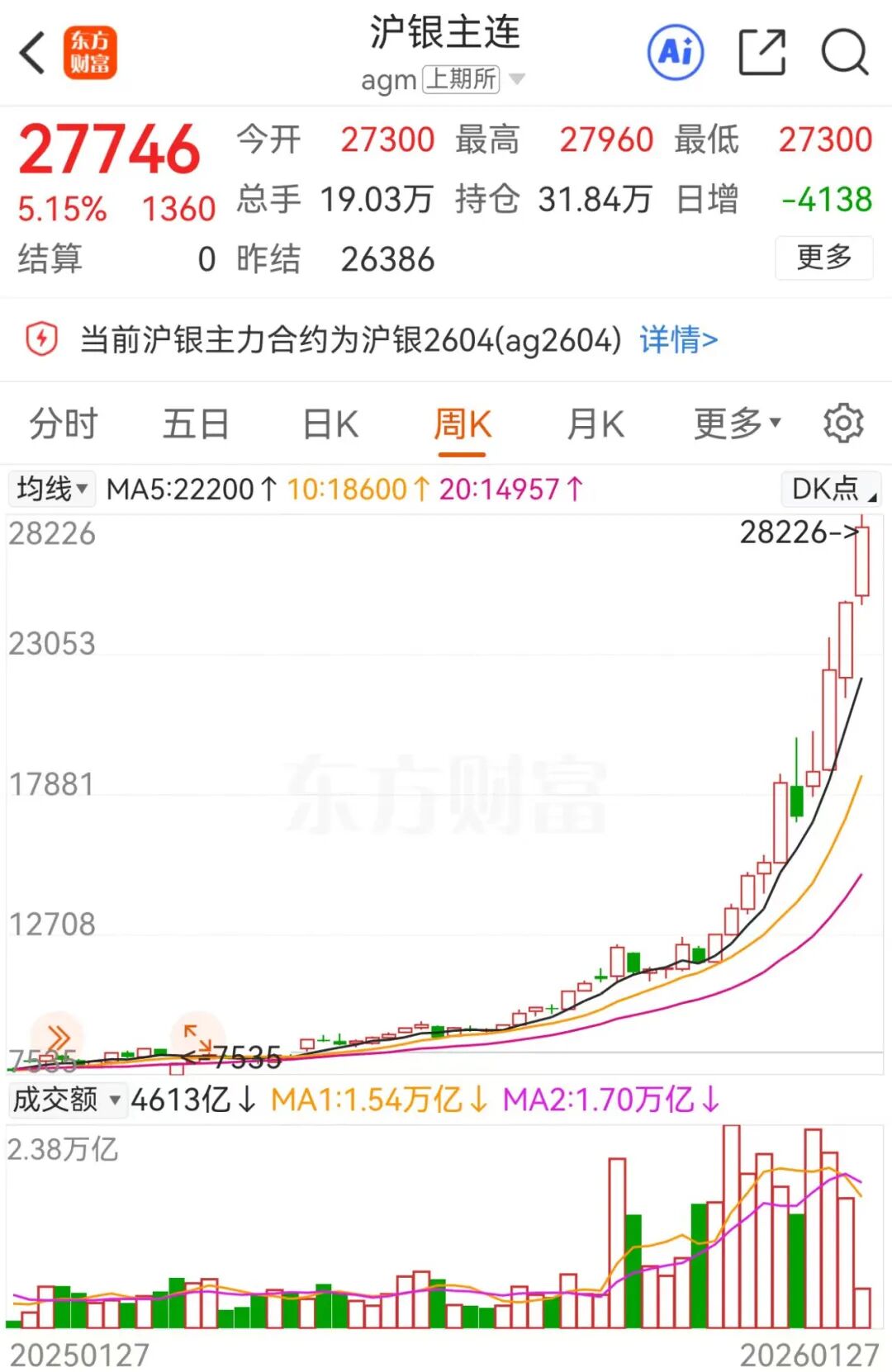Toggle 分时 intraday view
This screenshot has height=1372, width=892.
tap(63, 423)
